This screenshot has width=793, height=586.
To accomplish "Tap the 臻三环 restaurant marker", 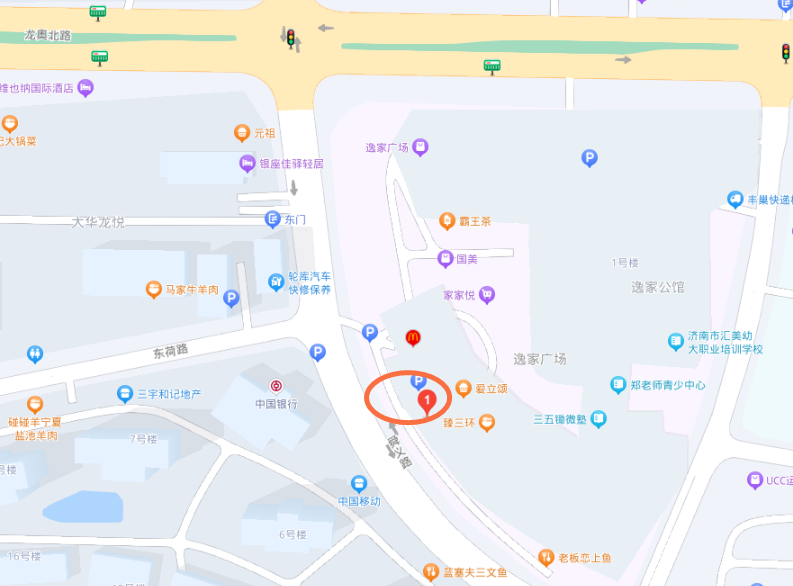I will 486,422.
